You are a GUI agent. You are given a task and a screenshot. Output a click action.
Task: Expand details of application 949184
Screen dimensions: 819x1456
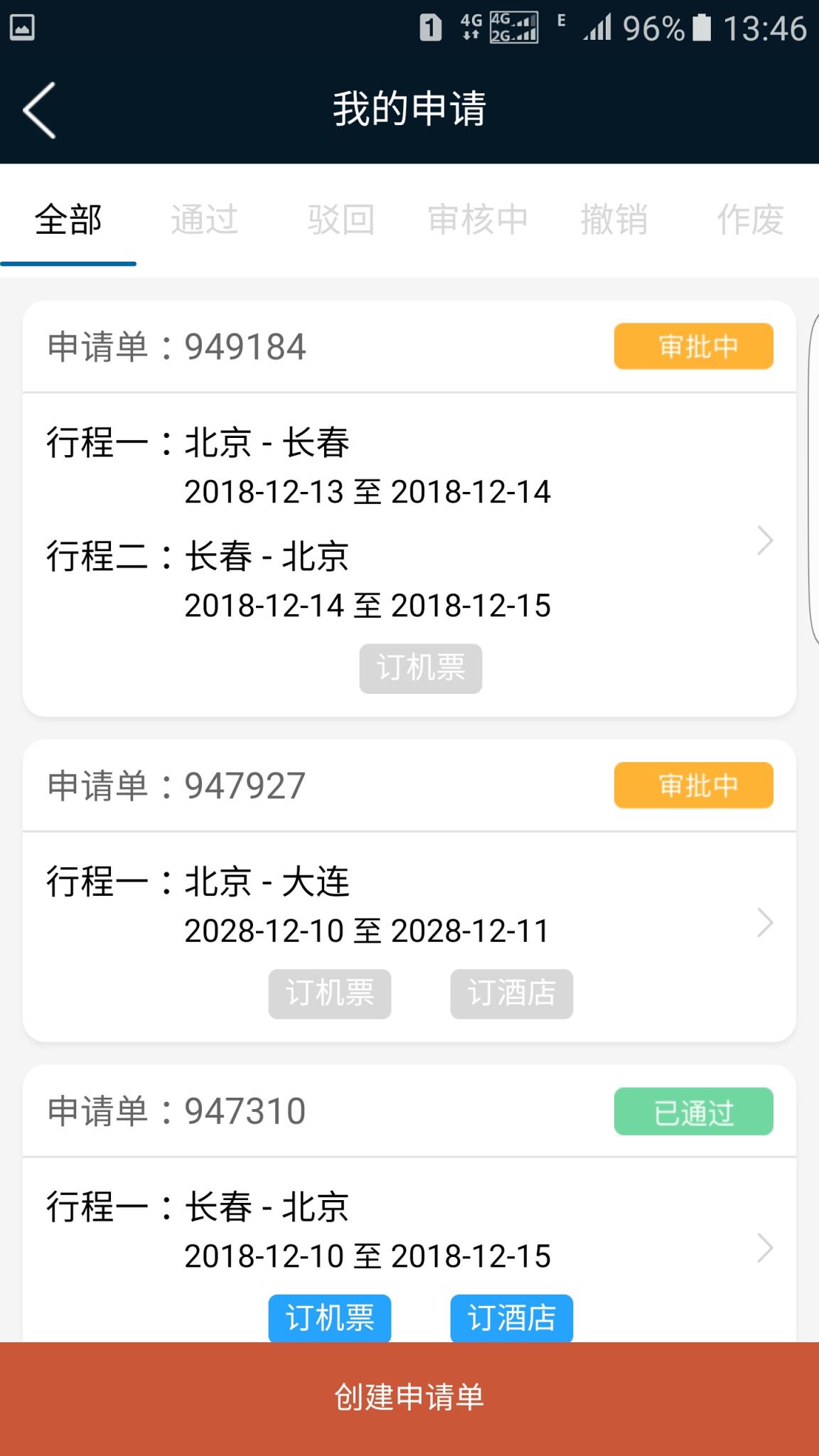765,540
